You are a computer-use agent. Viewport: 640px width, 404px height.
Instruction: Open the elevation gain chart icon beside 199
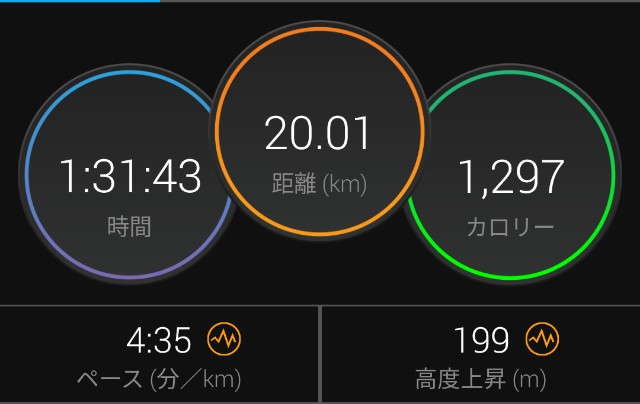(542, 339)
